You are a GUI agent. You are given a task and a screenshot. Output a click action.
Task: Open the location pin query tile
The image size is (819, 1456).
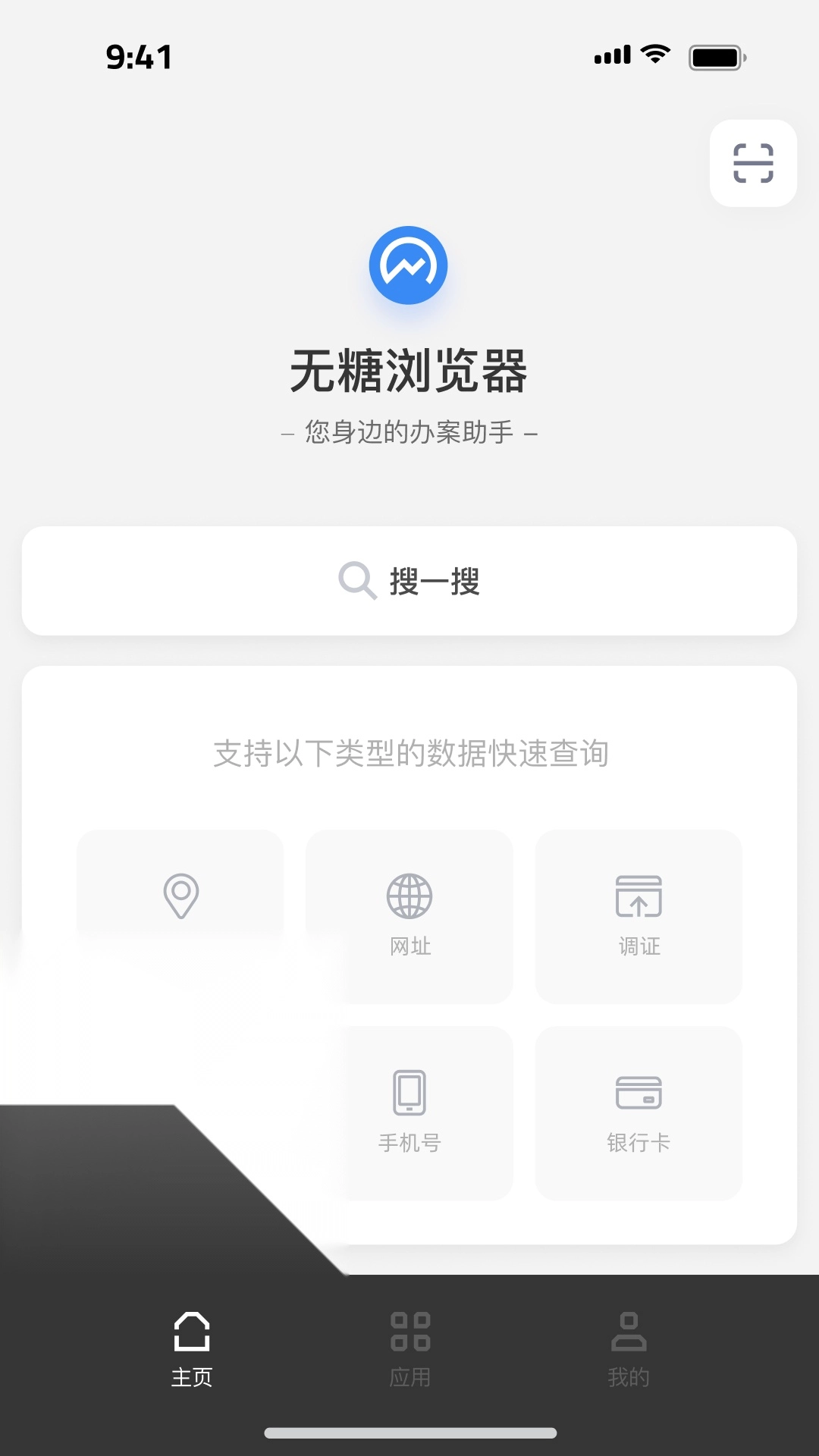tap(180, 895)
